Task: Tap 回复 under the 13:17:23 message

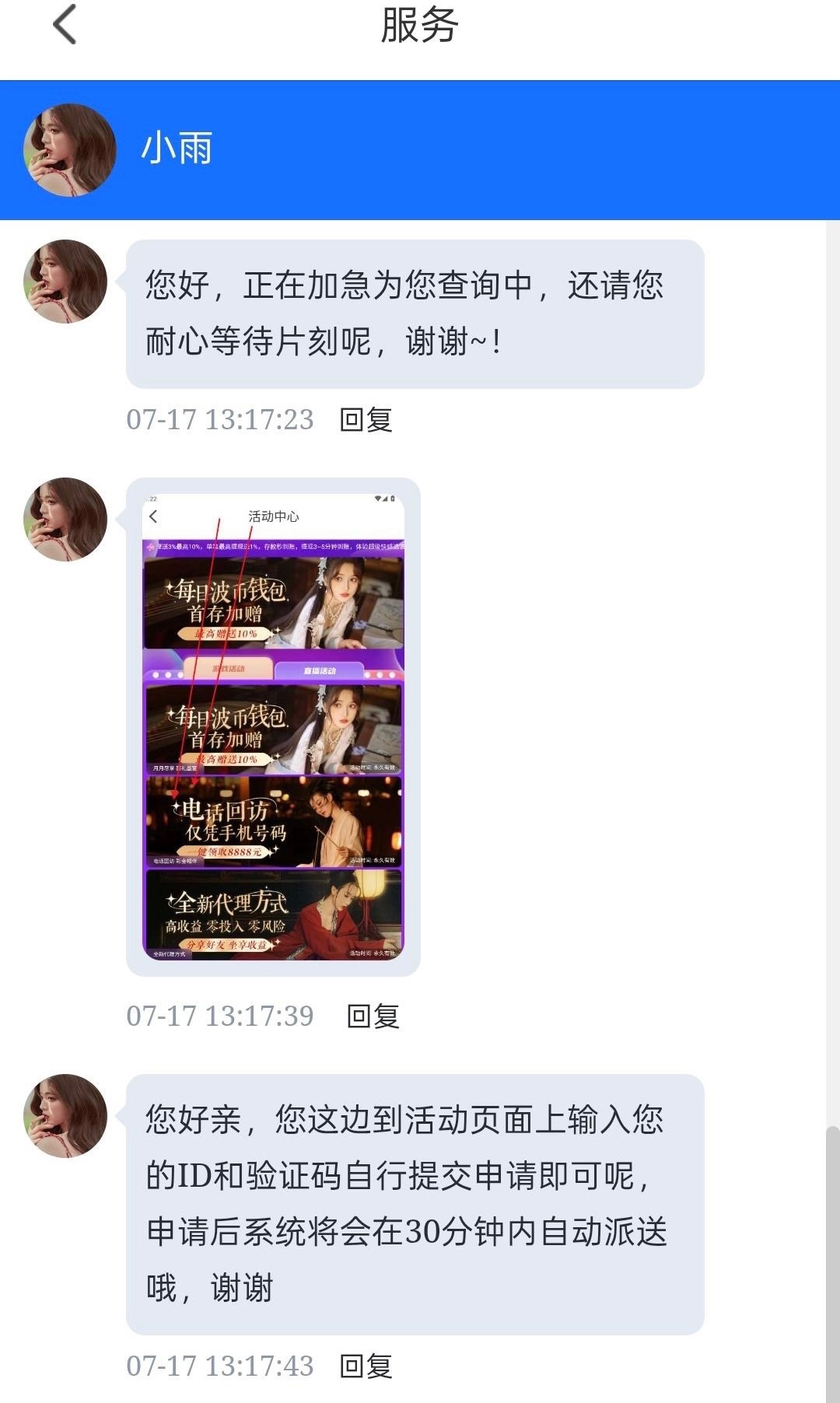Action: pos(366,420)
